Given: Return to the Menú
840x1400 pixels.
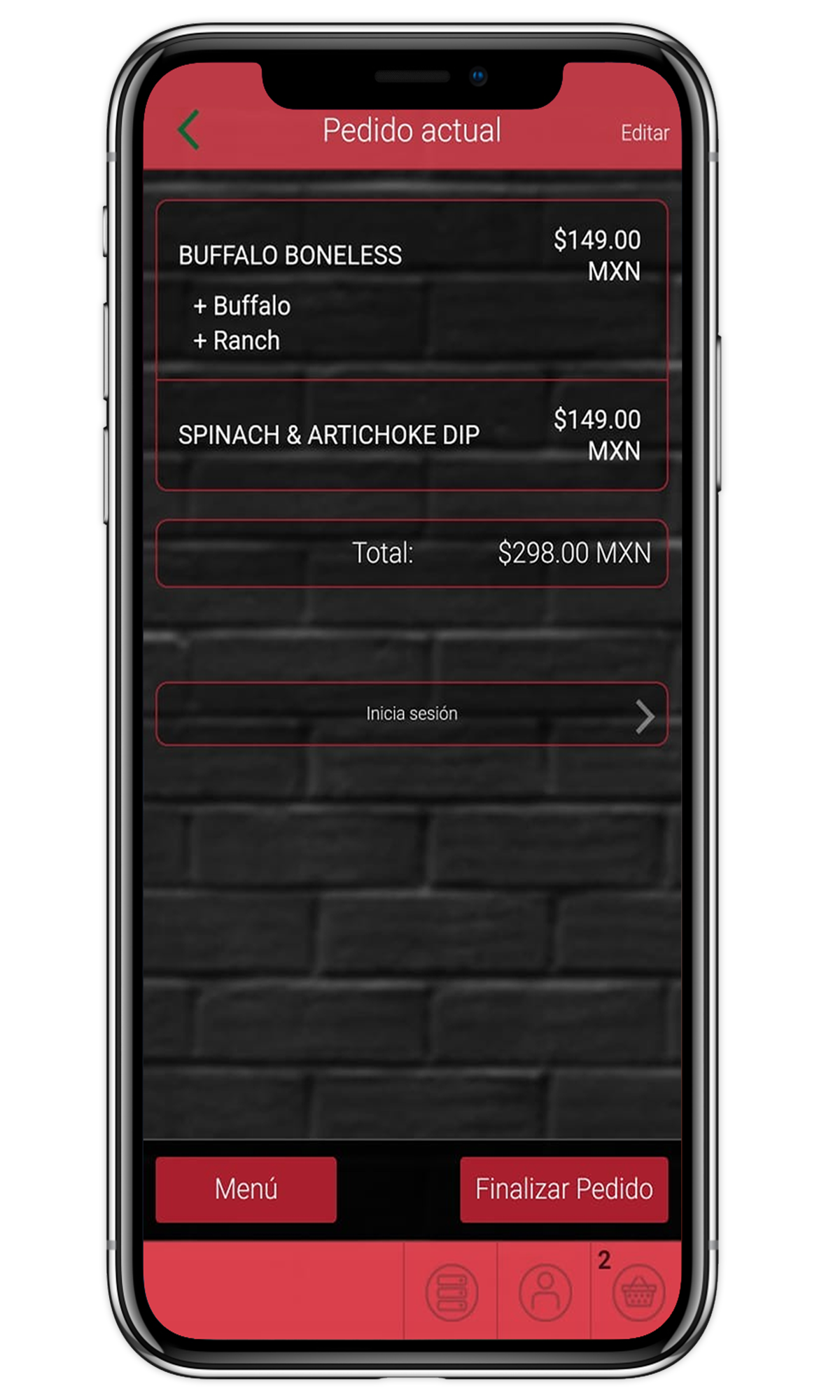Looking at the screenshot, I should 246,1189.
